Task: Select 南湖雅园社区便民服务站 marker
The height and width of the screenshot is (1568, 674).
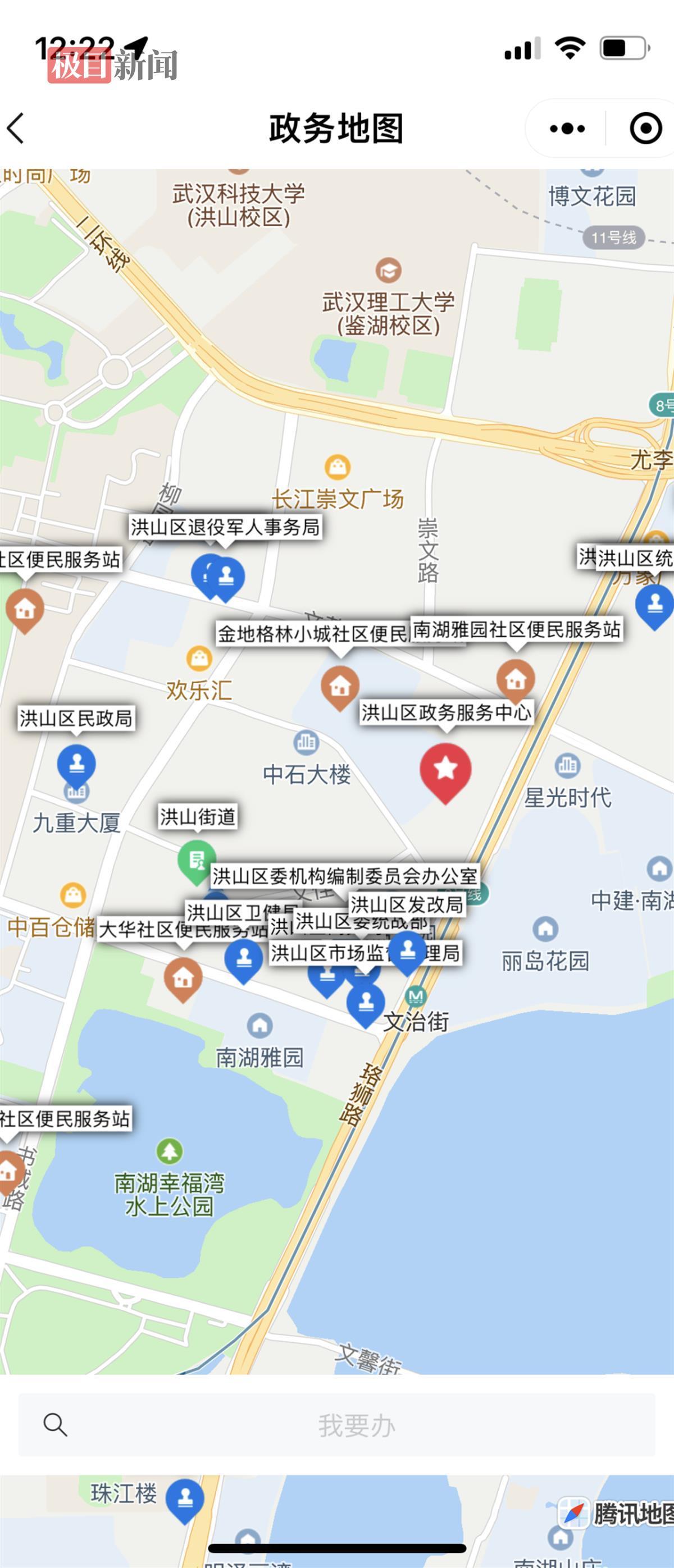Action: [x=515, y=678]
